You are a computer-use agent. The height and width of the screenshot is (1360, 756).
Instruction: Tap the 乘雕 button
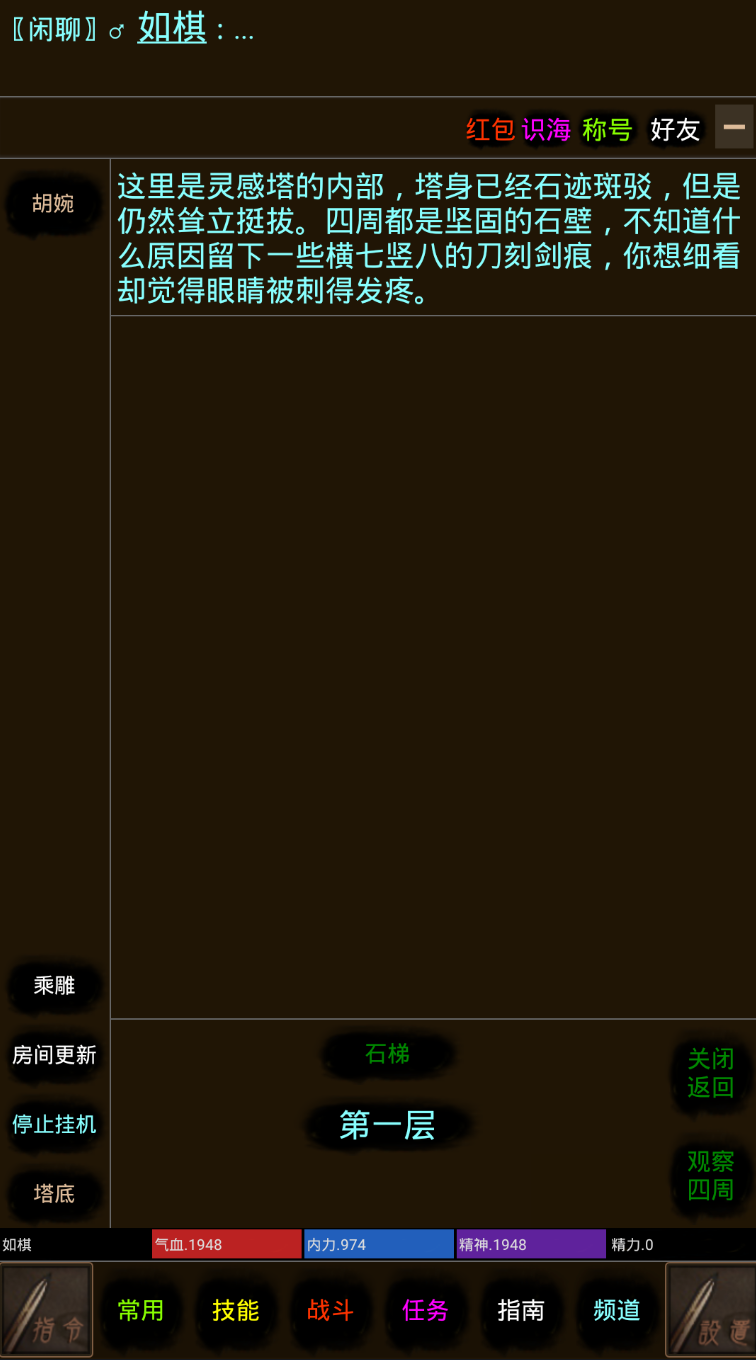click(x=54, y=986)
